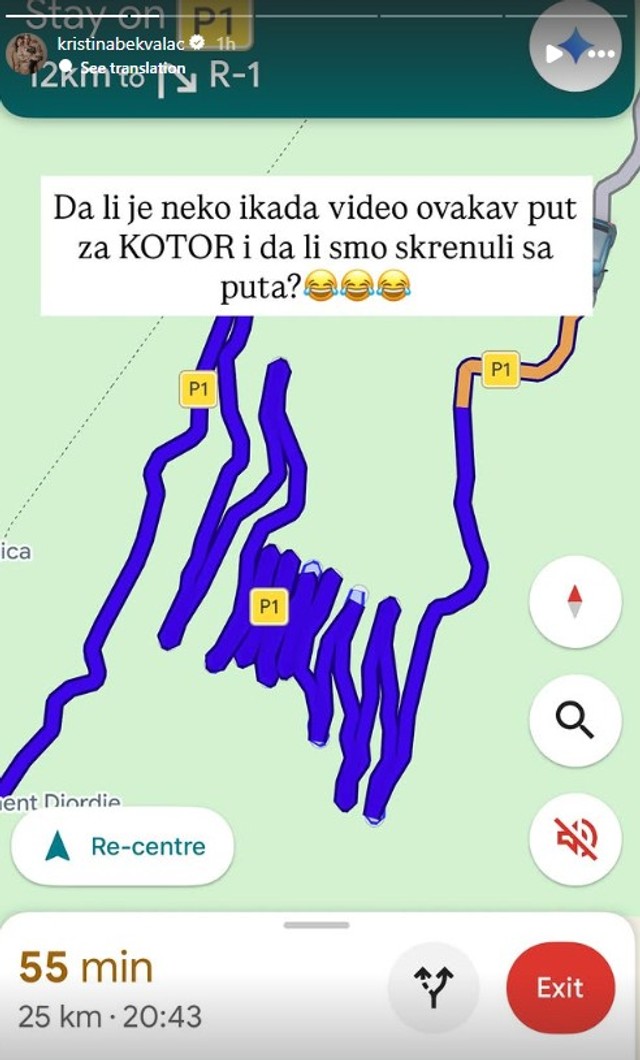Open kristinabekvalac's profile picture
Image resolution: width=640 pixels, height=1060 pixels.
click(26, 52)
